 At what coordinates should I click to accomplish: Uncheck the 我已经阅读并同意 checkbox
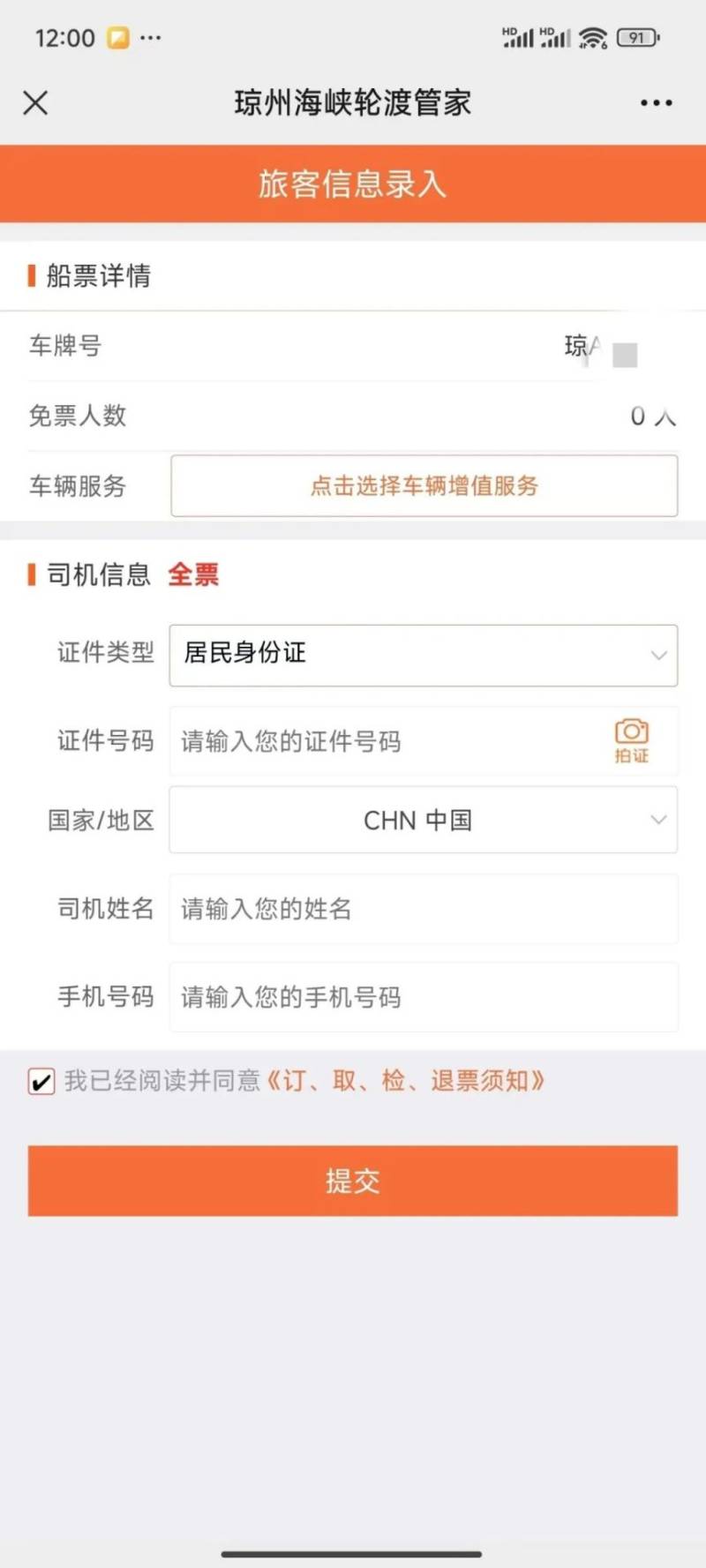pyautogui.click(x=41, y=1081)
